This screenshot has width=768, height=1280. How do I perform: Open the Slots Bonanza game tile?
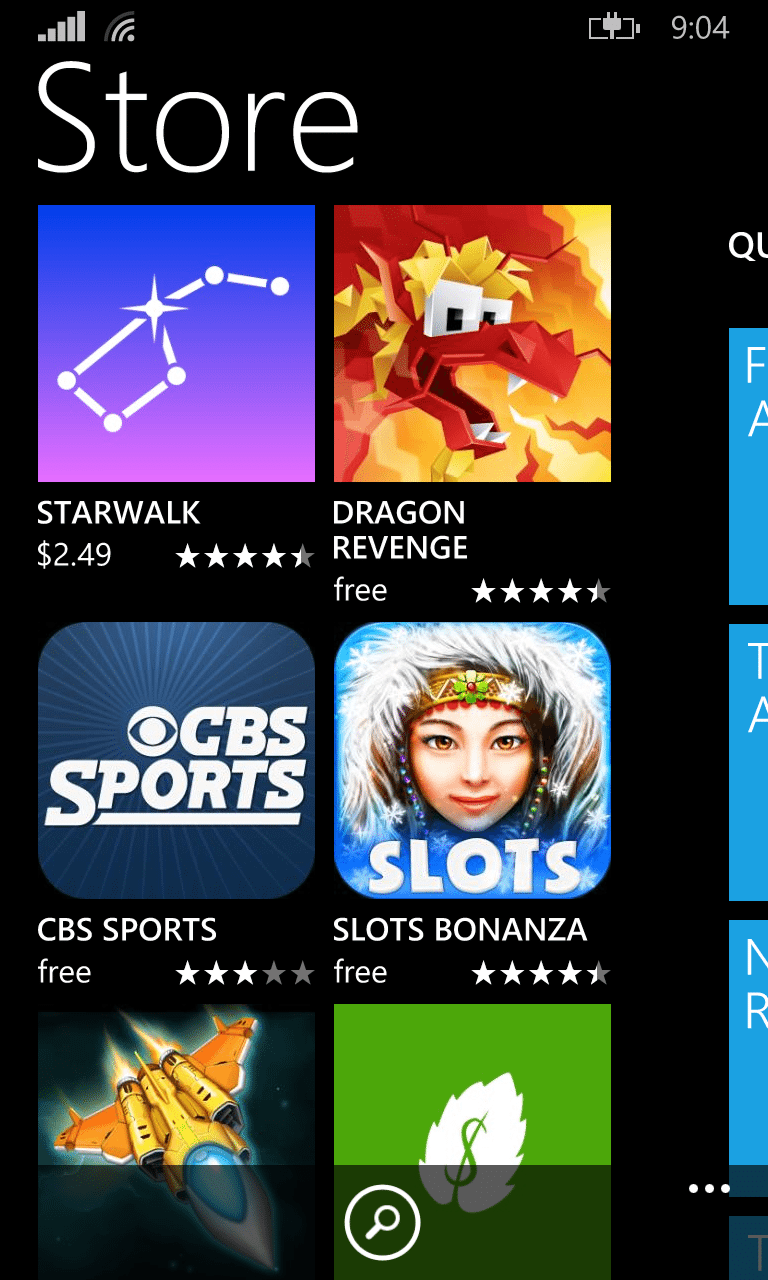click(472, 760)
